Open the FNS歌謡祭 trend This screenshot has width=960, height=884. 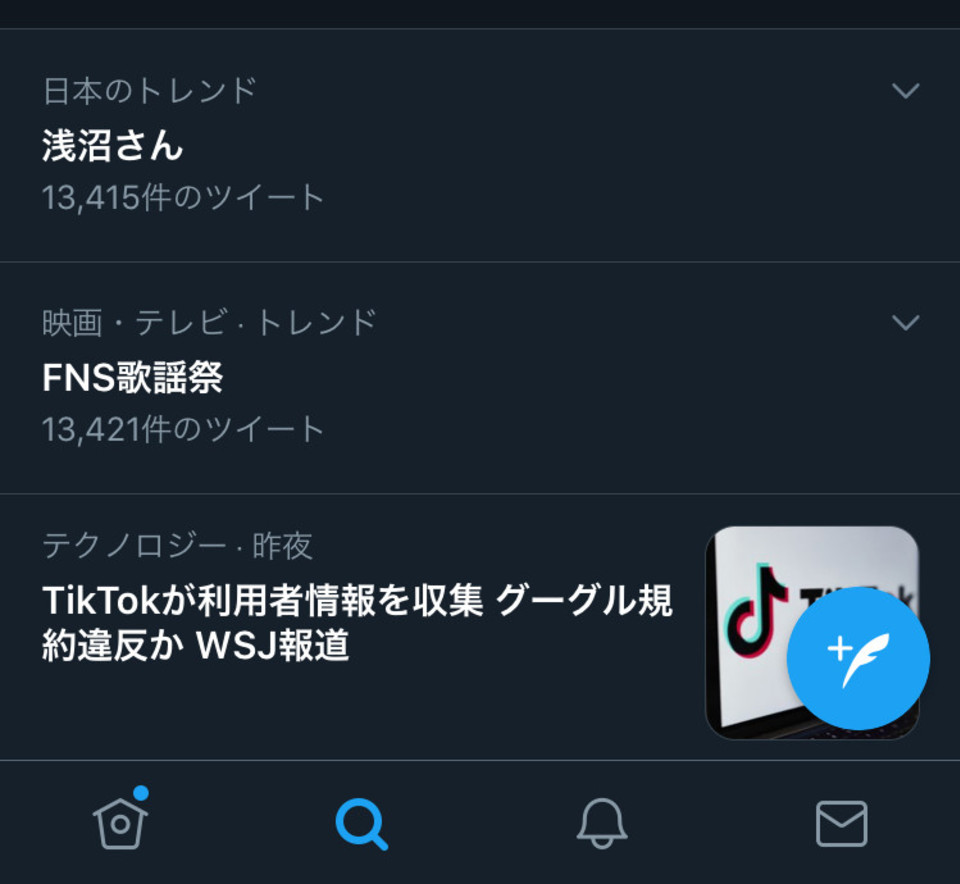coord(133,378)
